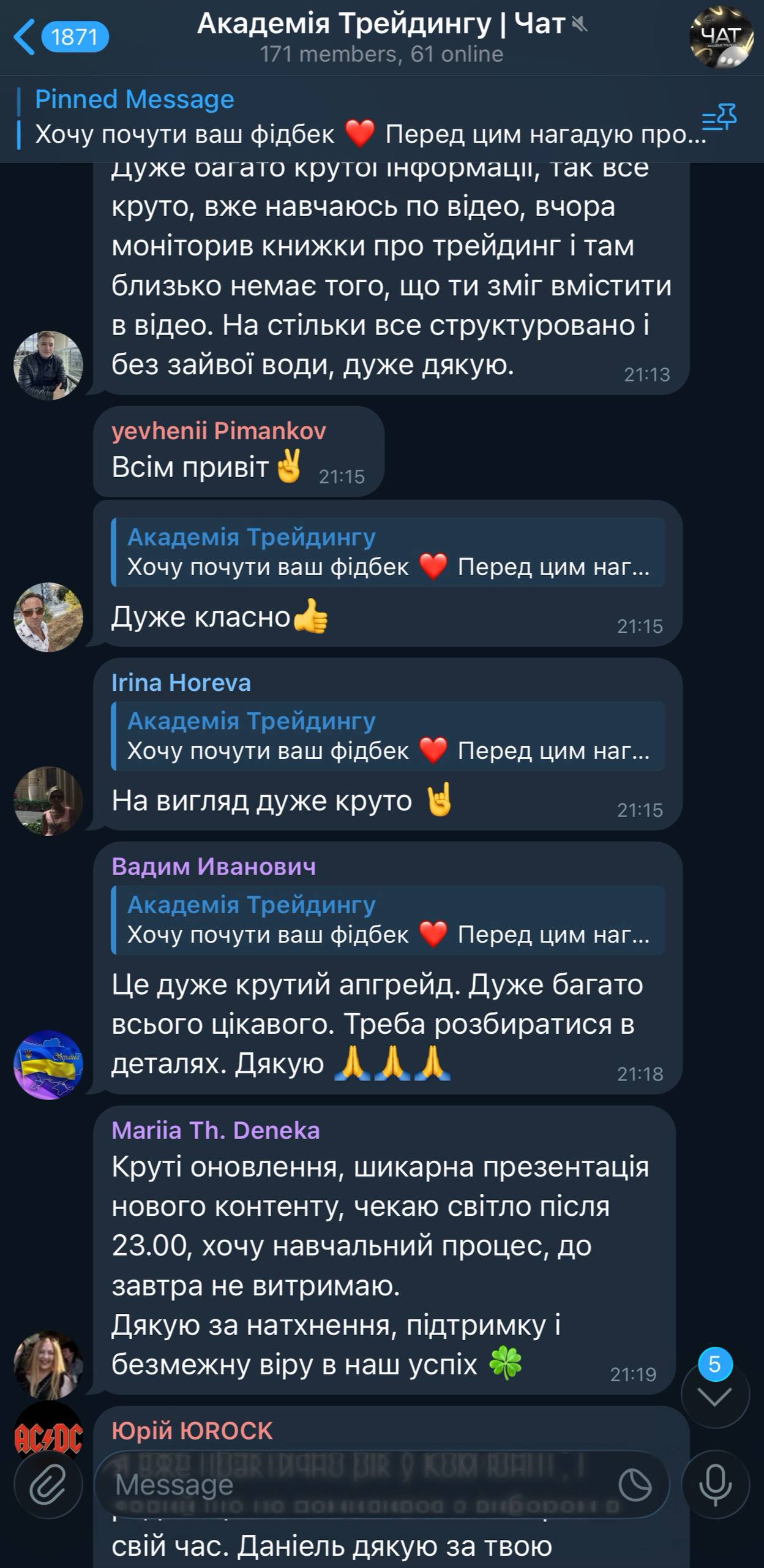Open the group's profile picture
This screenshot has height=1568, width=764.
point(721,37)
